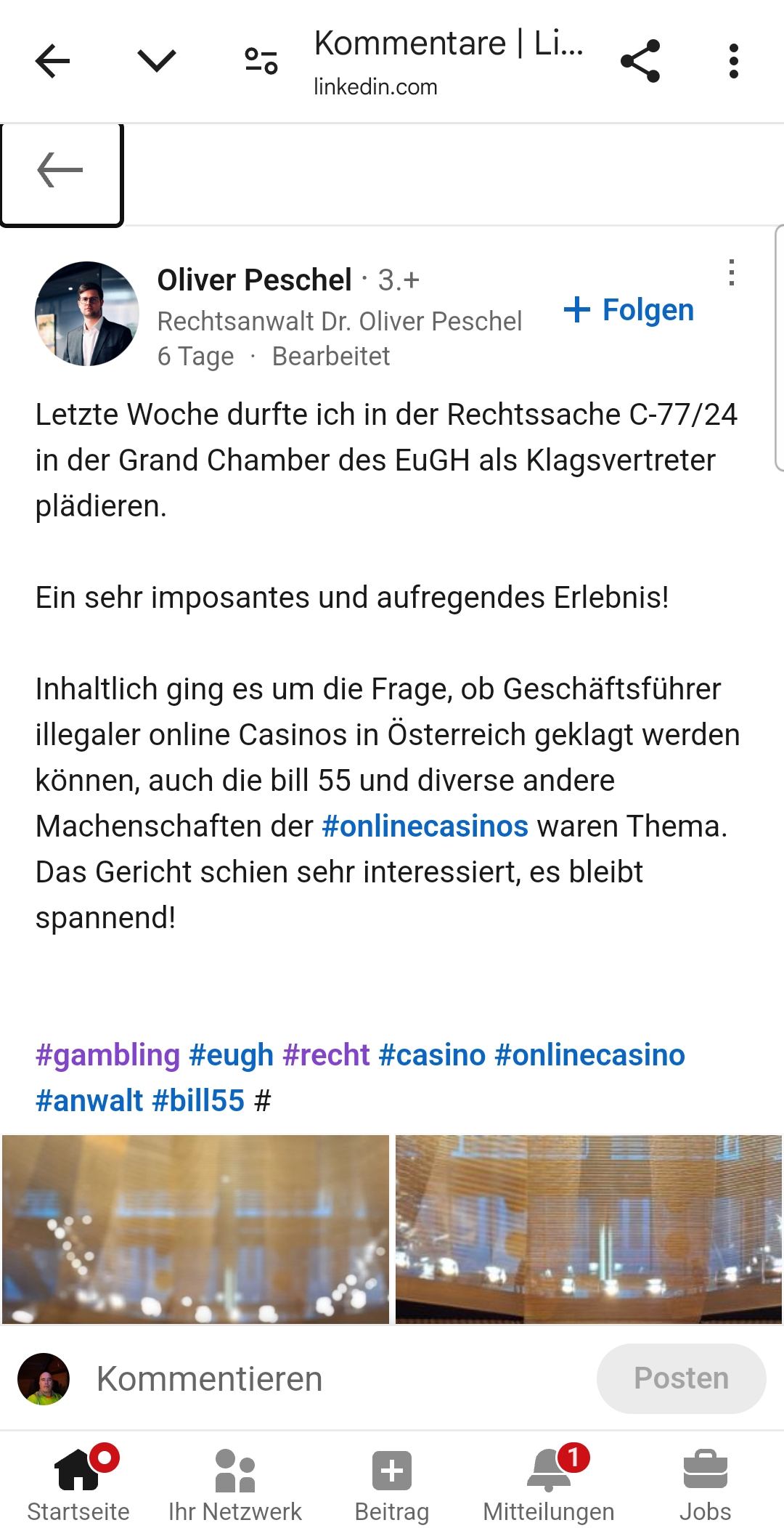Open the site settings icon
Screen dimensions: 784x1536
[261, 61]
